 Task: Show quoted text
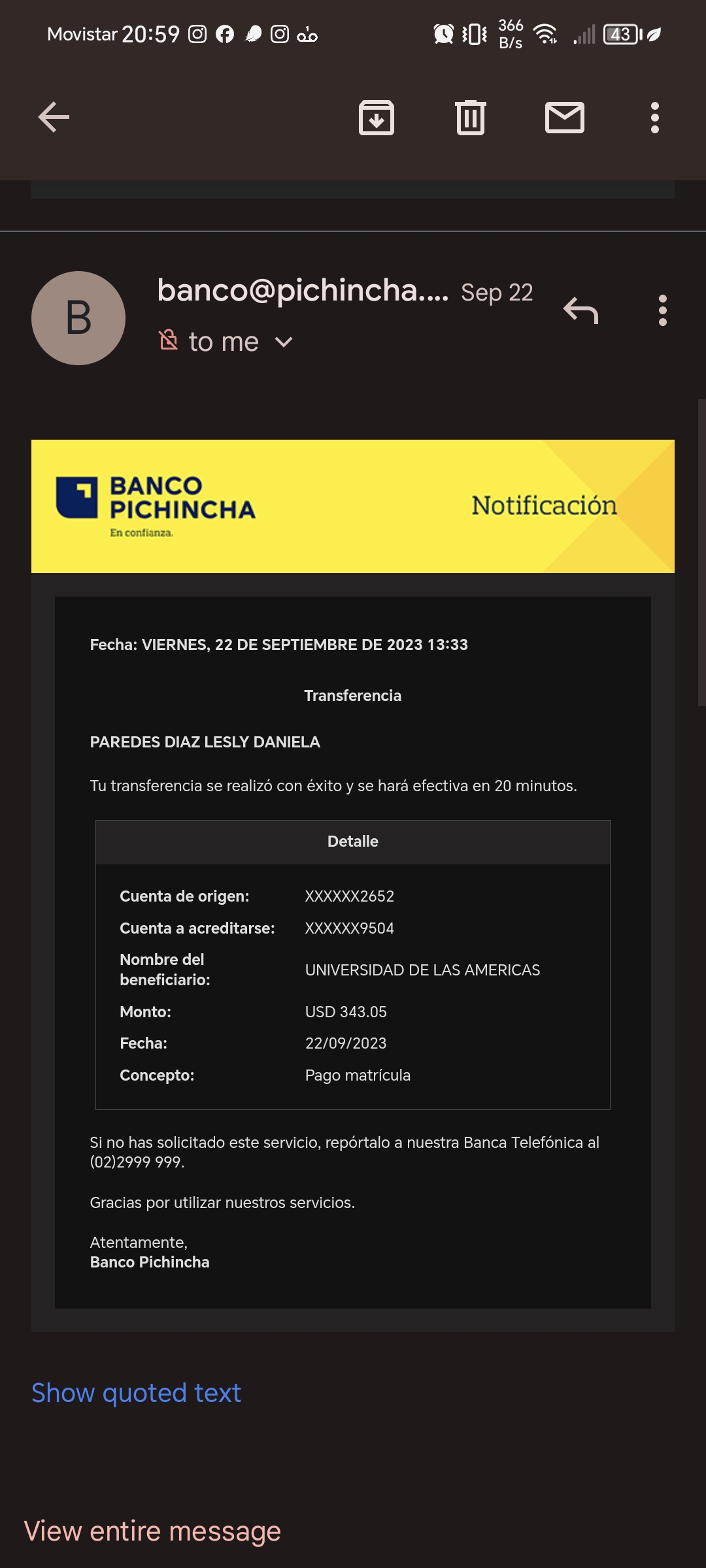click(x=136, y=1393)
